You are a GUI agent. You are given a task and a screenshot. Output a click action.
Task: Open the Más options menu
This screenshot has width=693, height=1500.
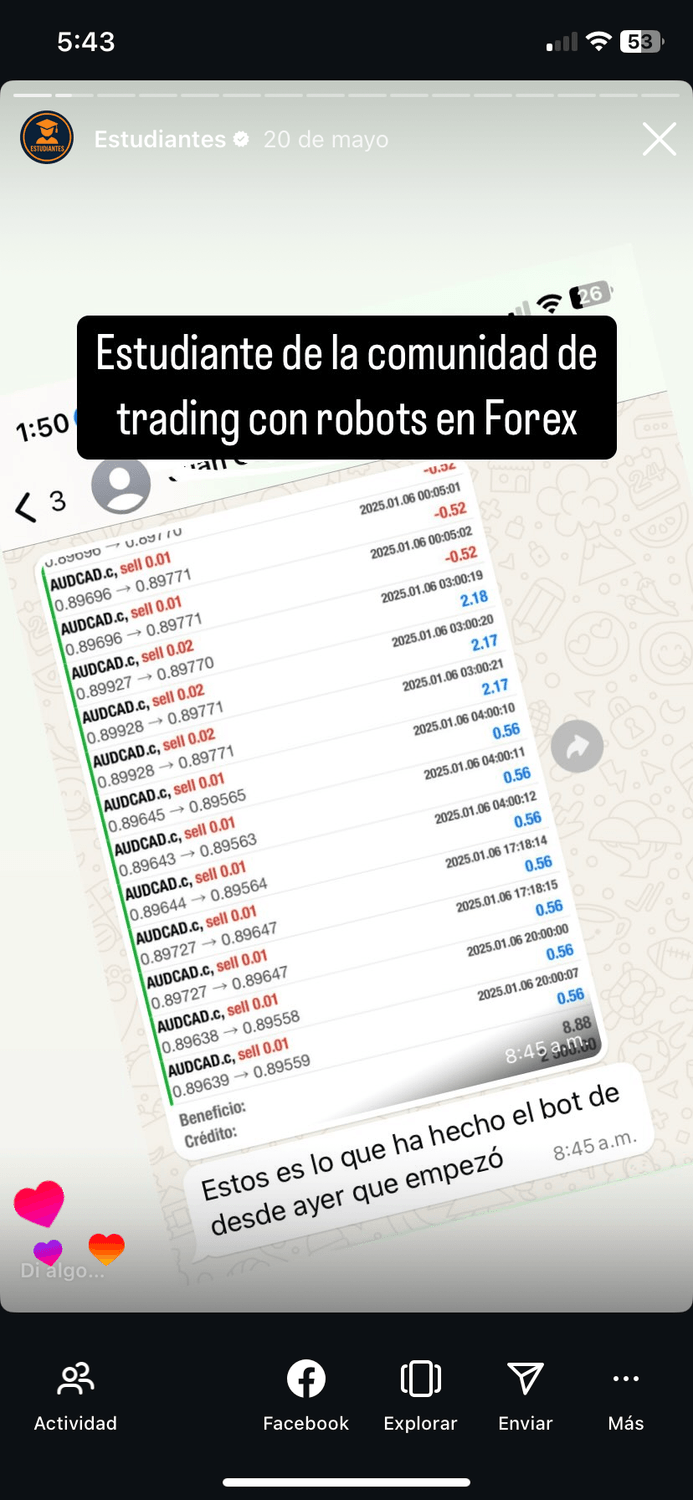pos(626,1395)
